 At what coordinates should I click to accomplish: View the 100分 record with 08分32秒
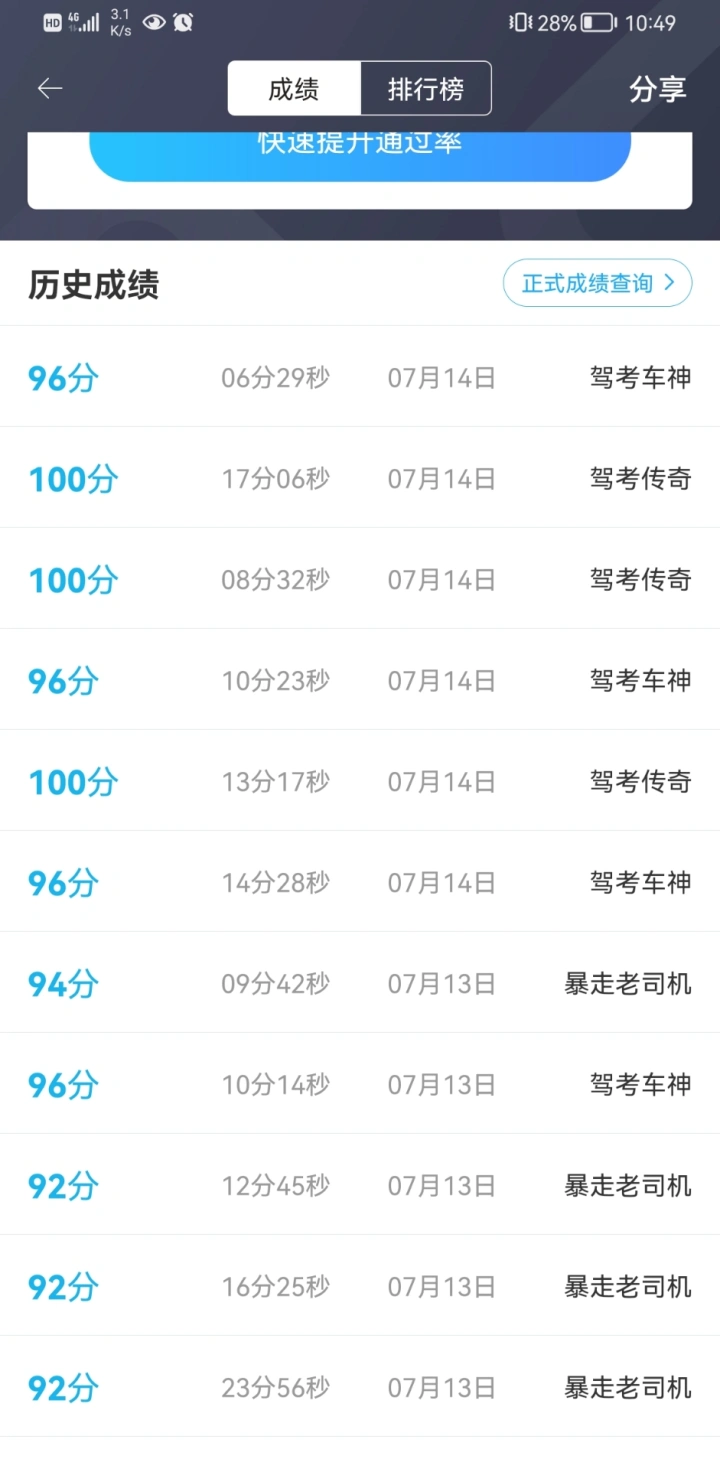tap(360, 579)
